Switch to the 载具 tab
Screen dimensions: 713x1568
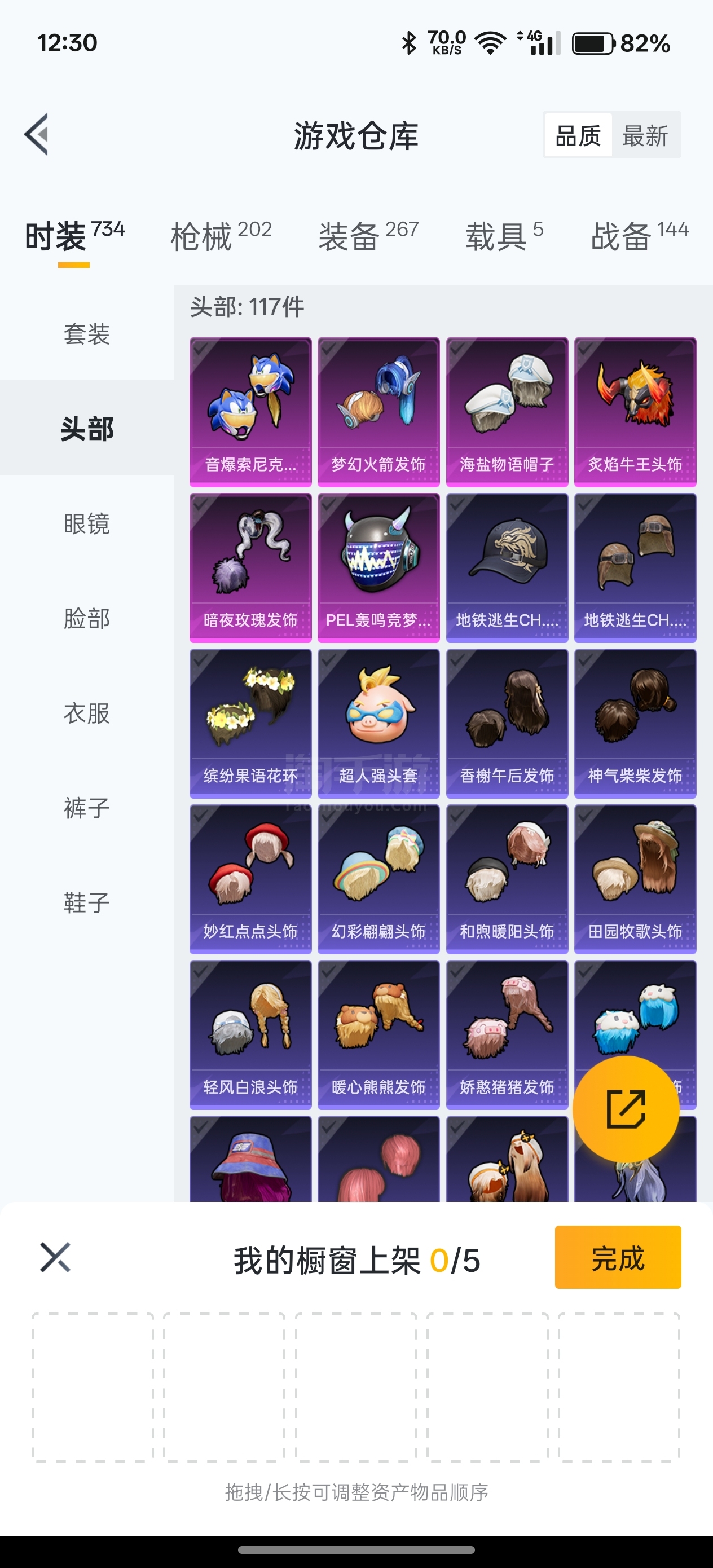(x=504, y=236)
